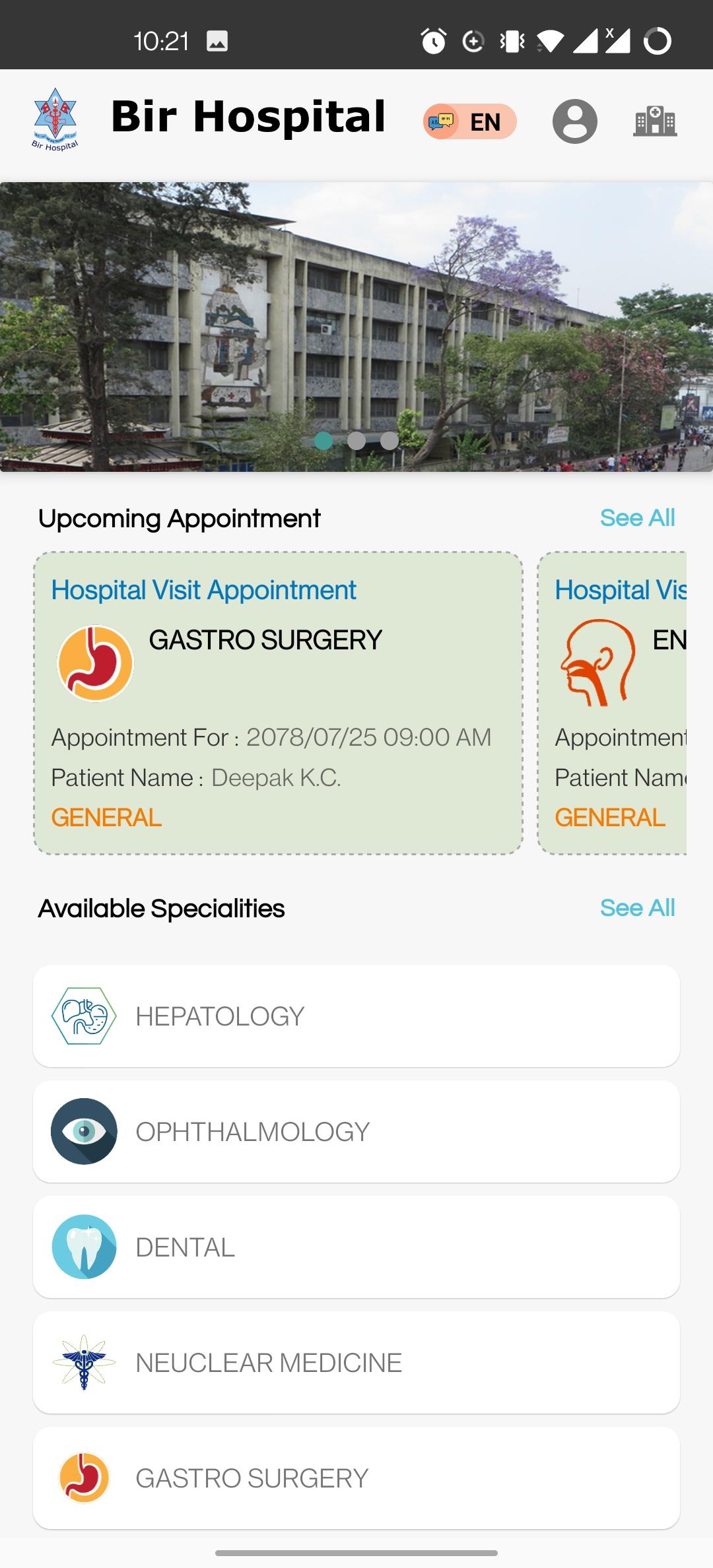Open the user profile icon

(x=576, y=121)
